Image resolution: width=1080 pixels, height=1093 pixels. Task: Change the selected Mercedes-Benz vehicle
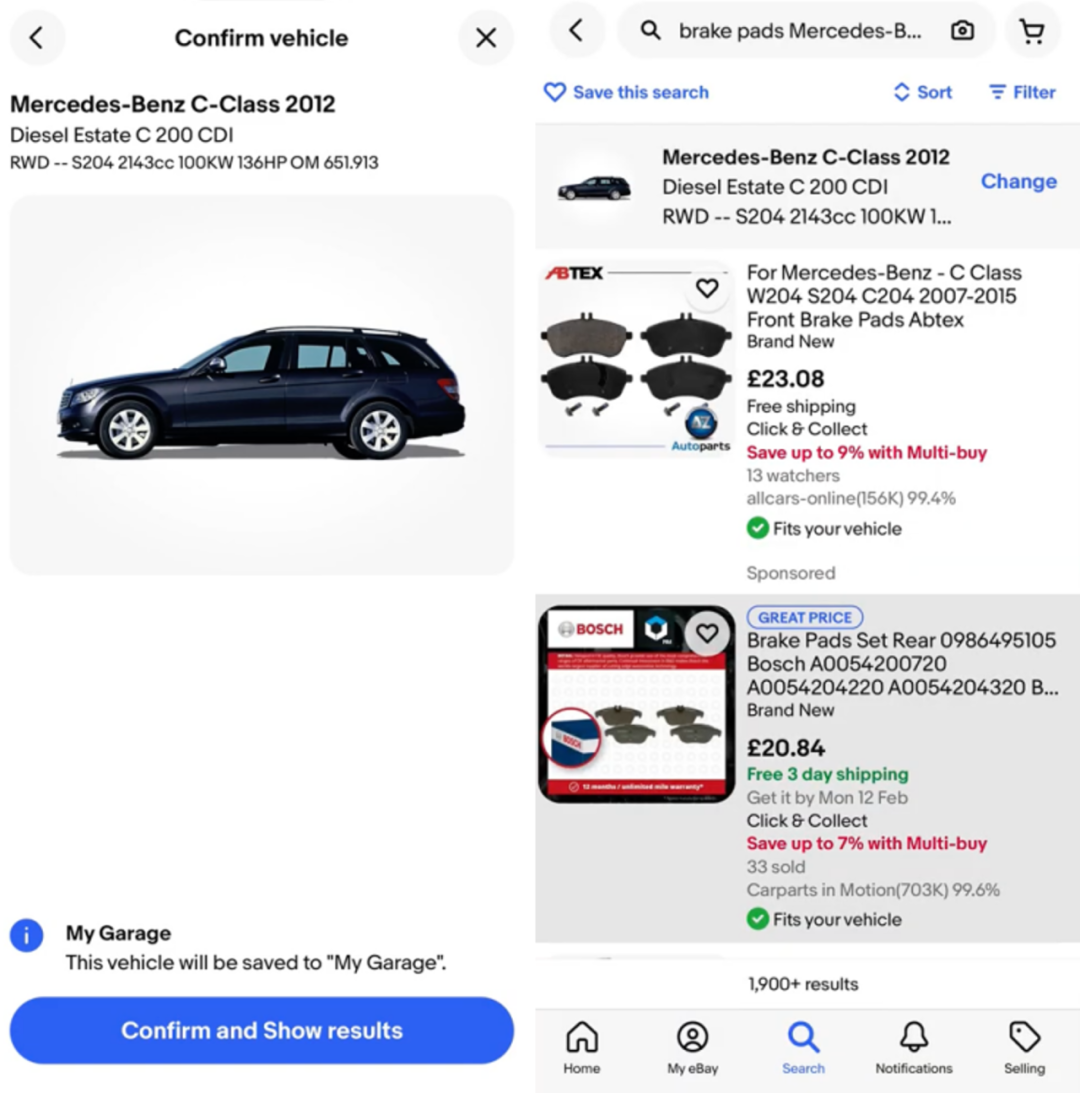(x=1018, y=181)
